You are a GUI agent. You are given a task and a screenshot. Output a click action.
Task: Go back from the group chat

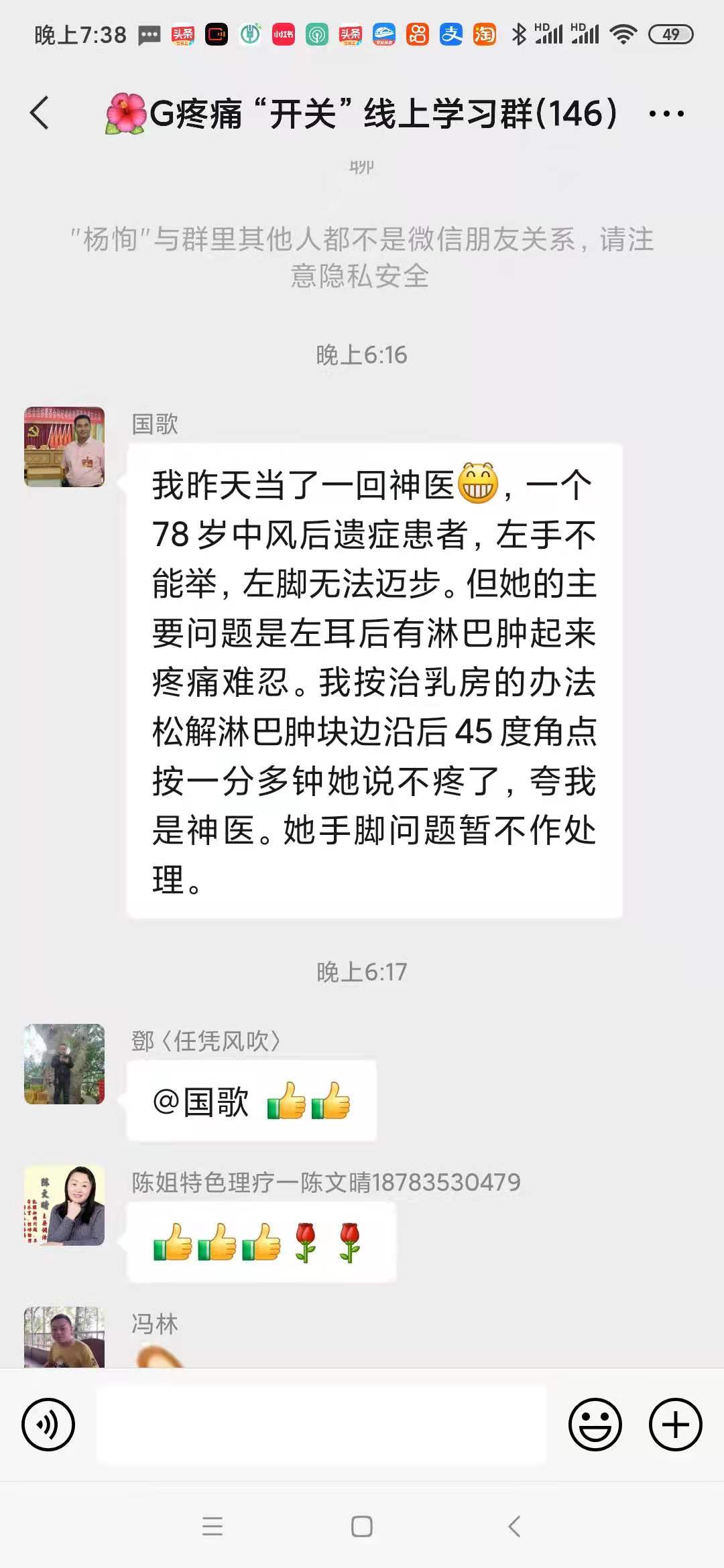pos(40,113)
